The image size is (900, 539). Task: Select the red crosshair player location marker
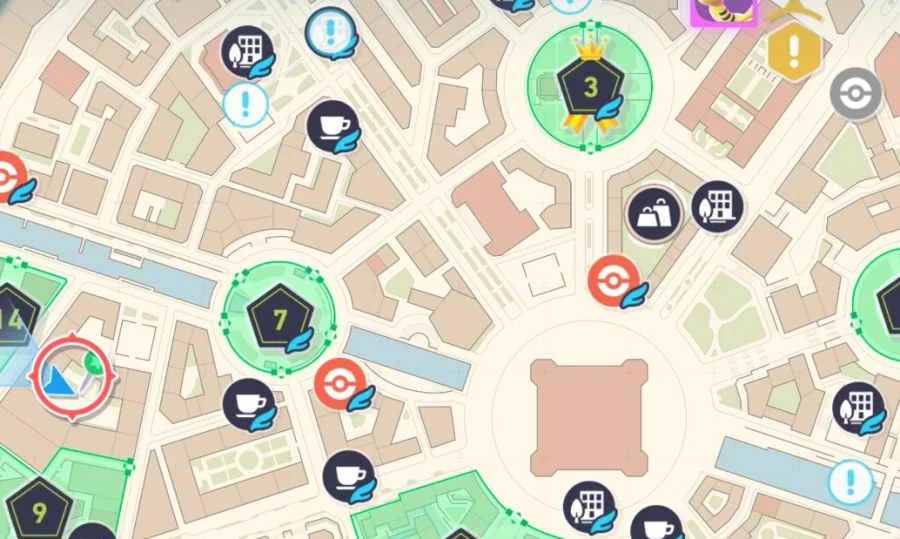tap(72, 376)
